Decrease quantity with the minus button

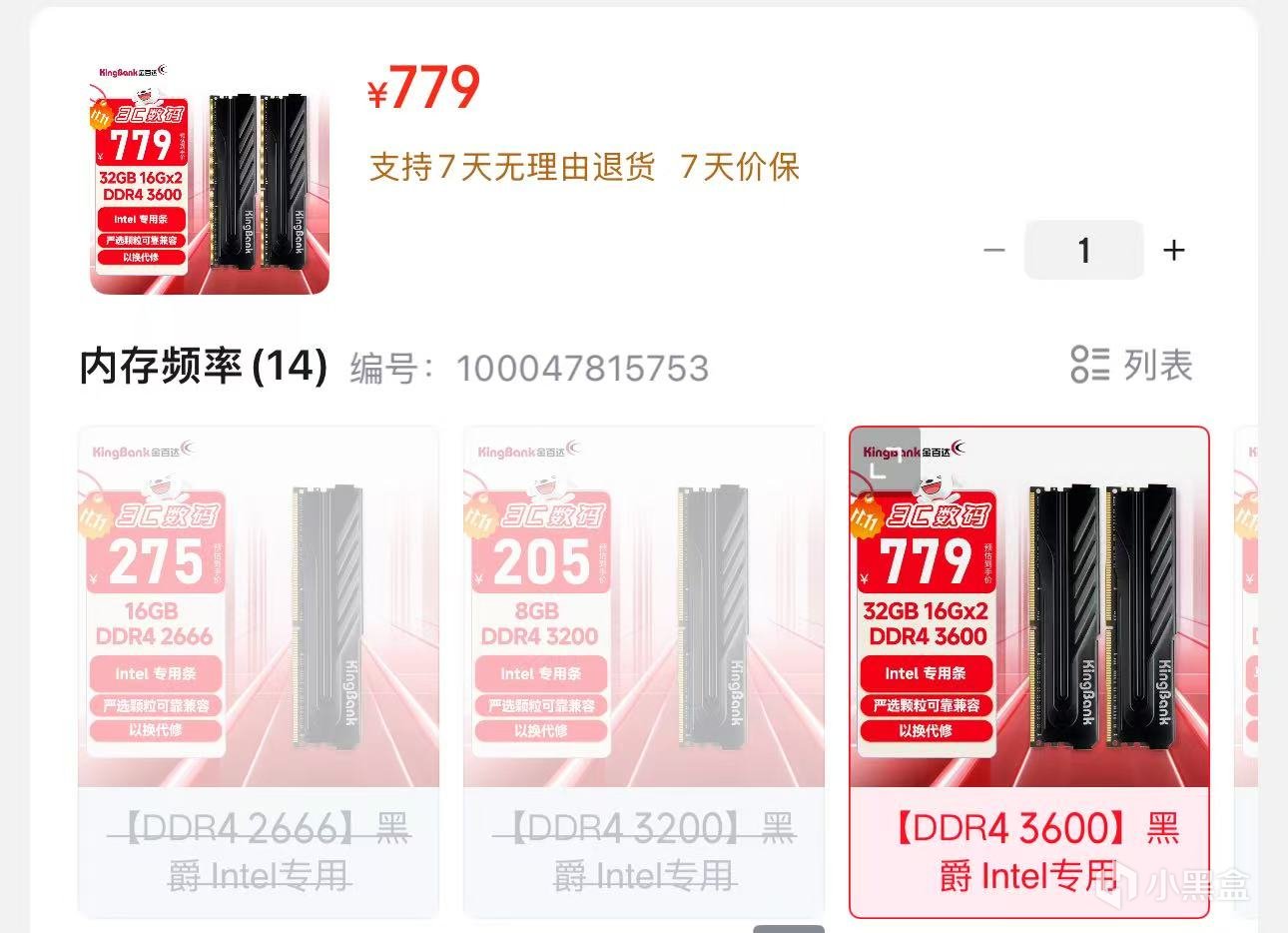click(994, 250)
